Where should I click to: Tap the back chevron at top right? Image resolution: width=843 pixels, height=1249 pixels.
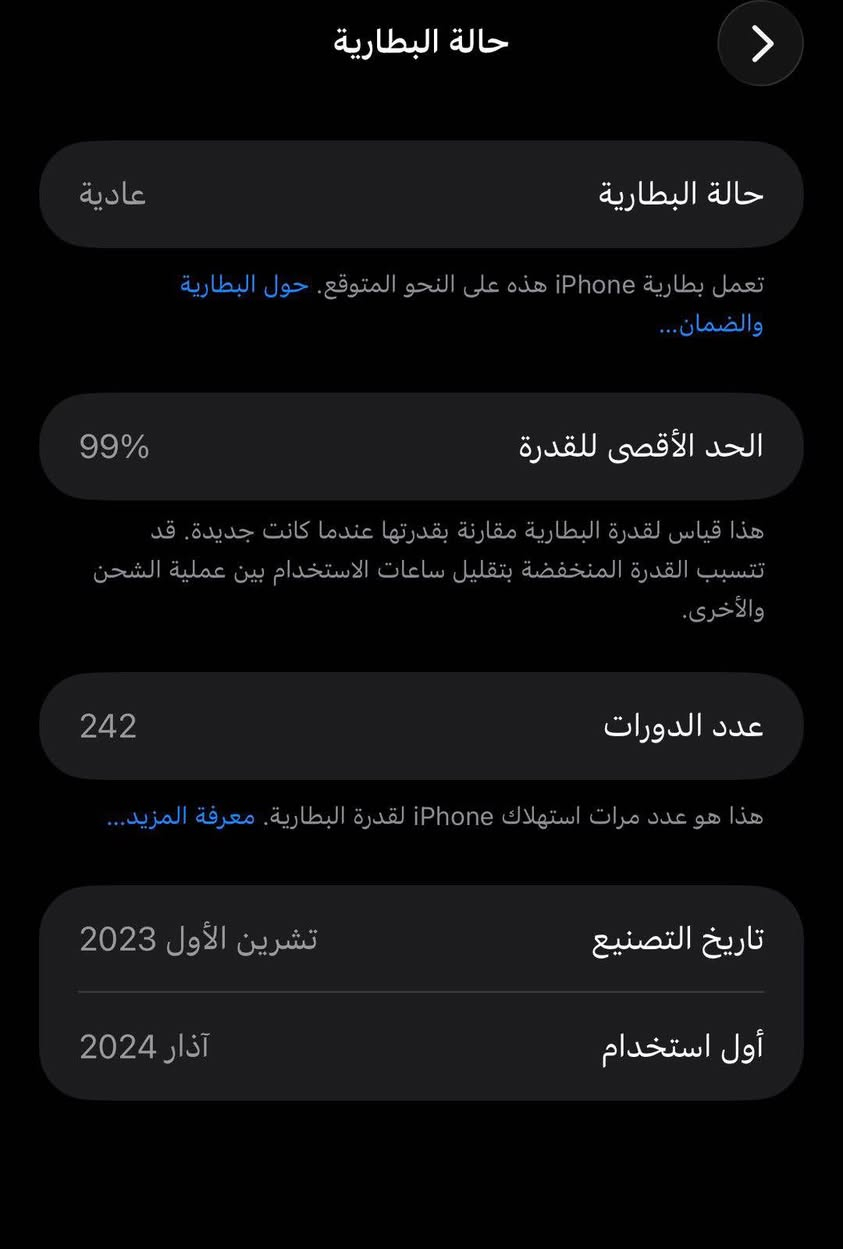760,43
